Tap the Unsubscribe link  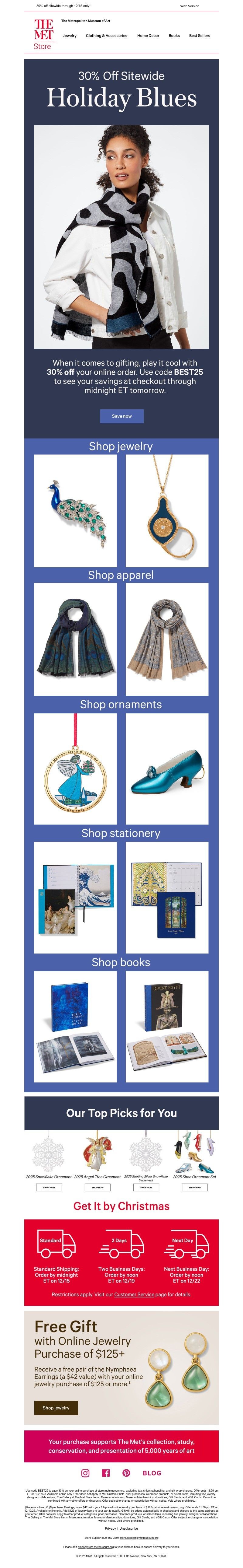pos(128,1528)
